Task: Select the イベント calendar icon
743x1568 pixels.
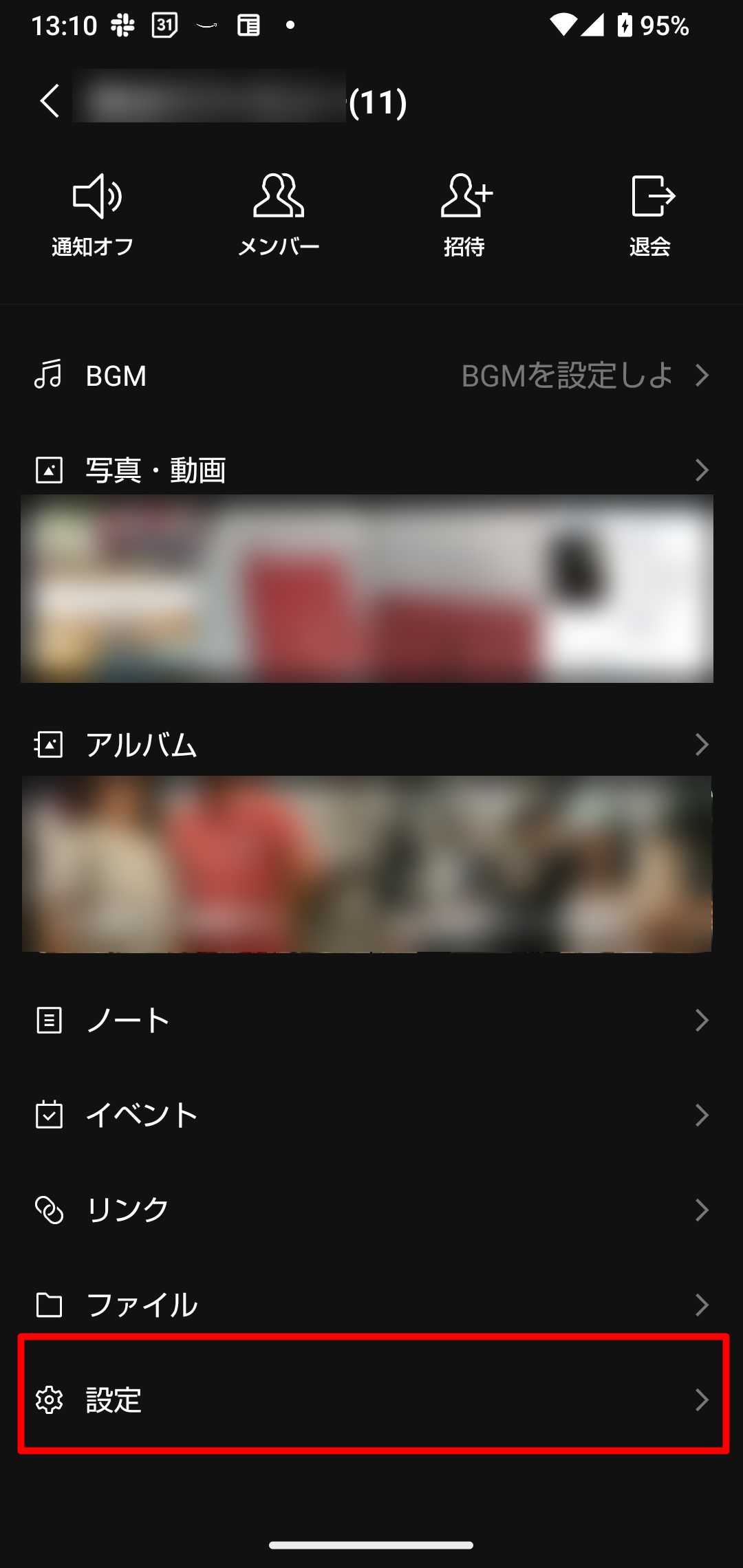Action: pos(48,1114)
